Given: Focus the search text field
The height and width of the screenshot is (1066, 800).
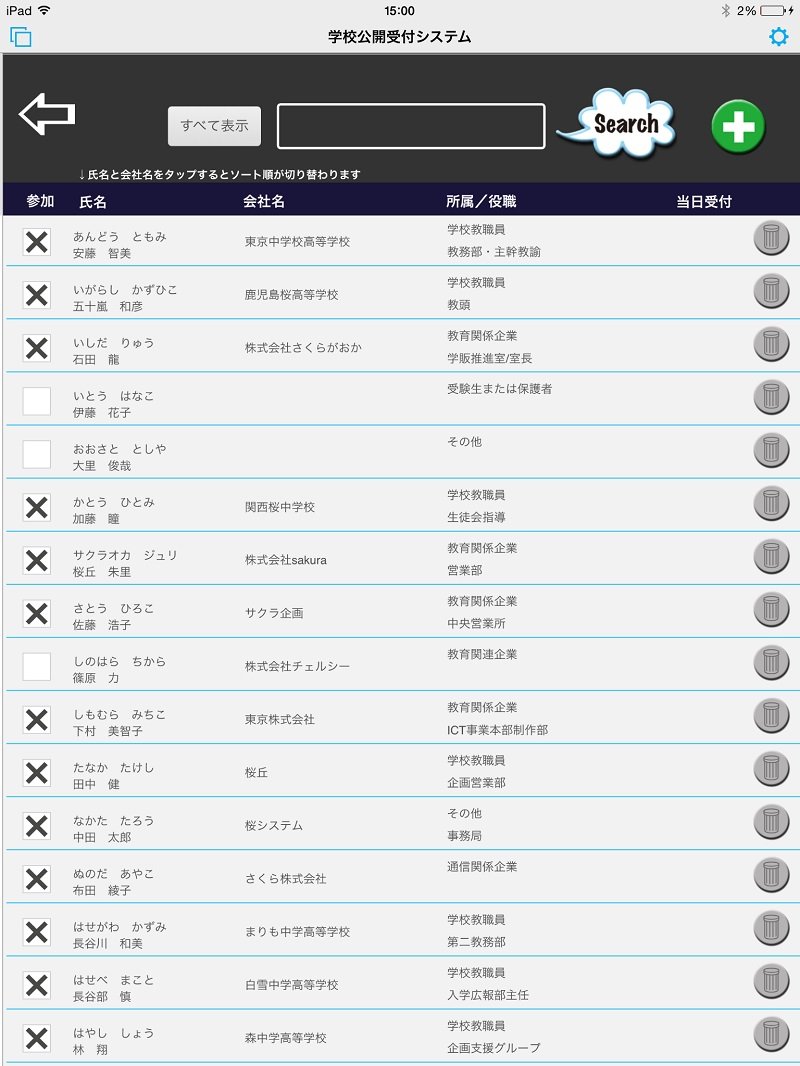Looking at the screenshot, I should [411, 126].
